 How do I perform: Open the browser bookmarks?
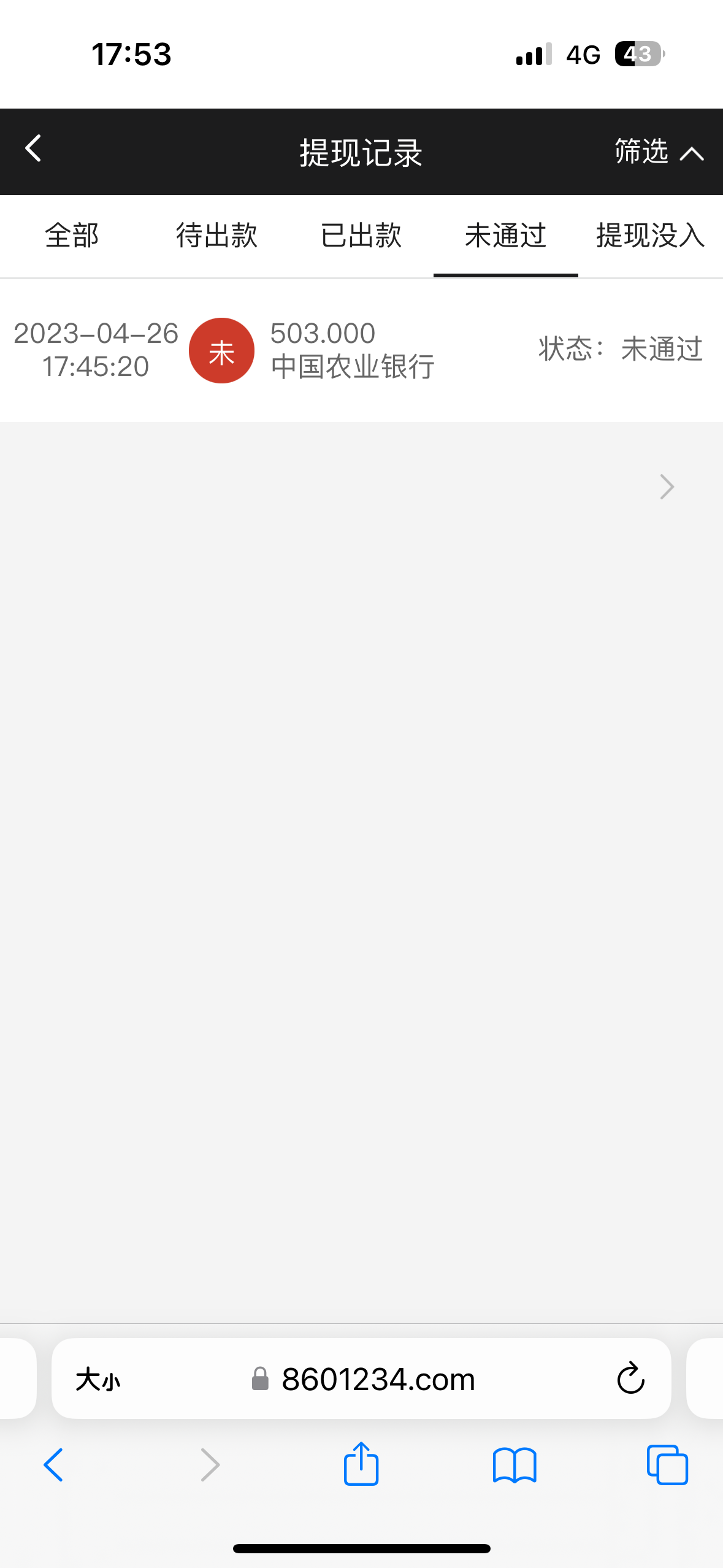click(x=515, y=1465)
